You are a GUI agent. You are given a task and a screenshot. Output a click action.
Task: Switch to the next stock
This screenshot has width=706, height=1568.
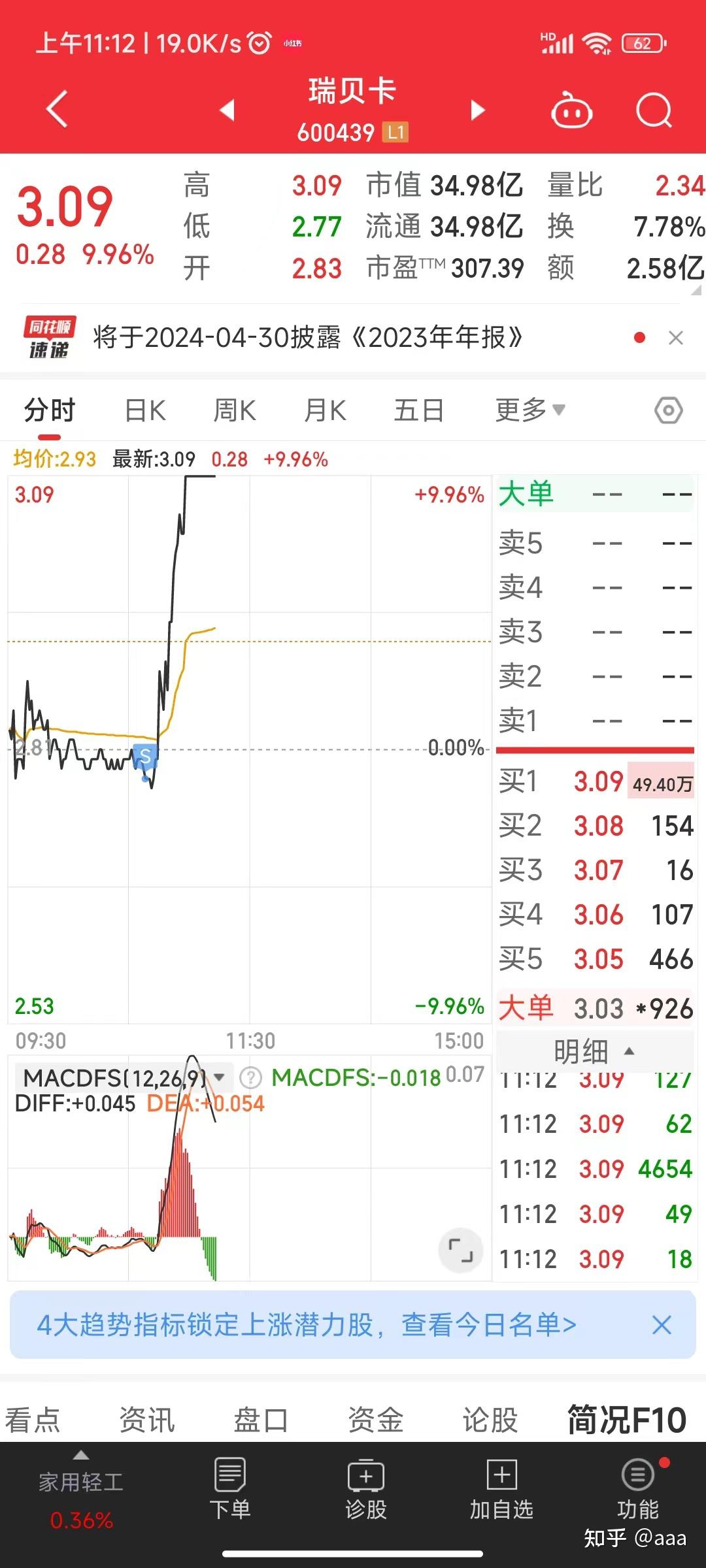478,110
